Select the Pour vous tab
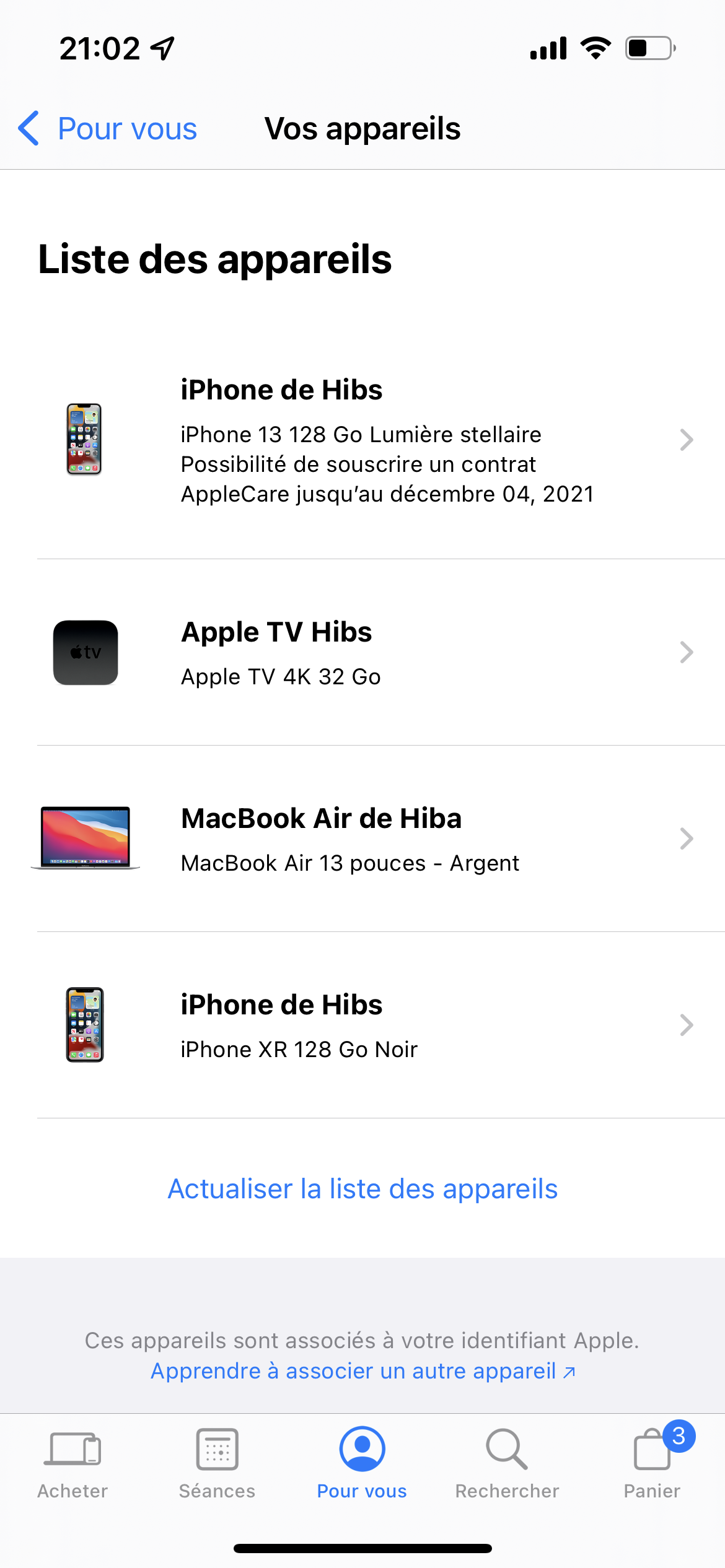 362,1464
